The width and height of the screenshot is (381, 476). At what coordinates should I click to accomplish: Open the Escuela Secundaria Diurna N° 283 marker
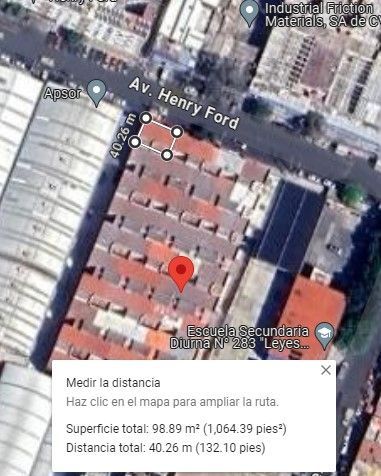click(x=324, y=335)
